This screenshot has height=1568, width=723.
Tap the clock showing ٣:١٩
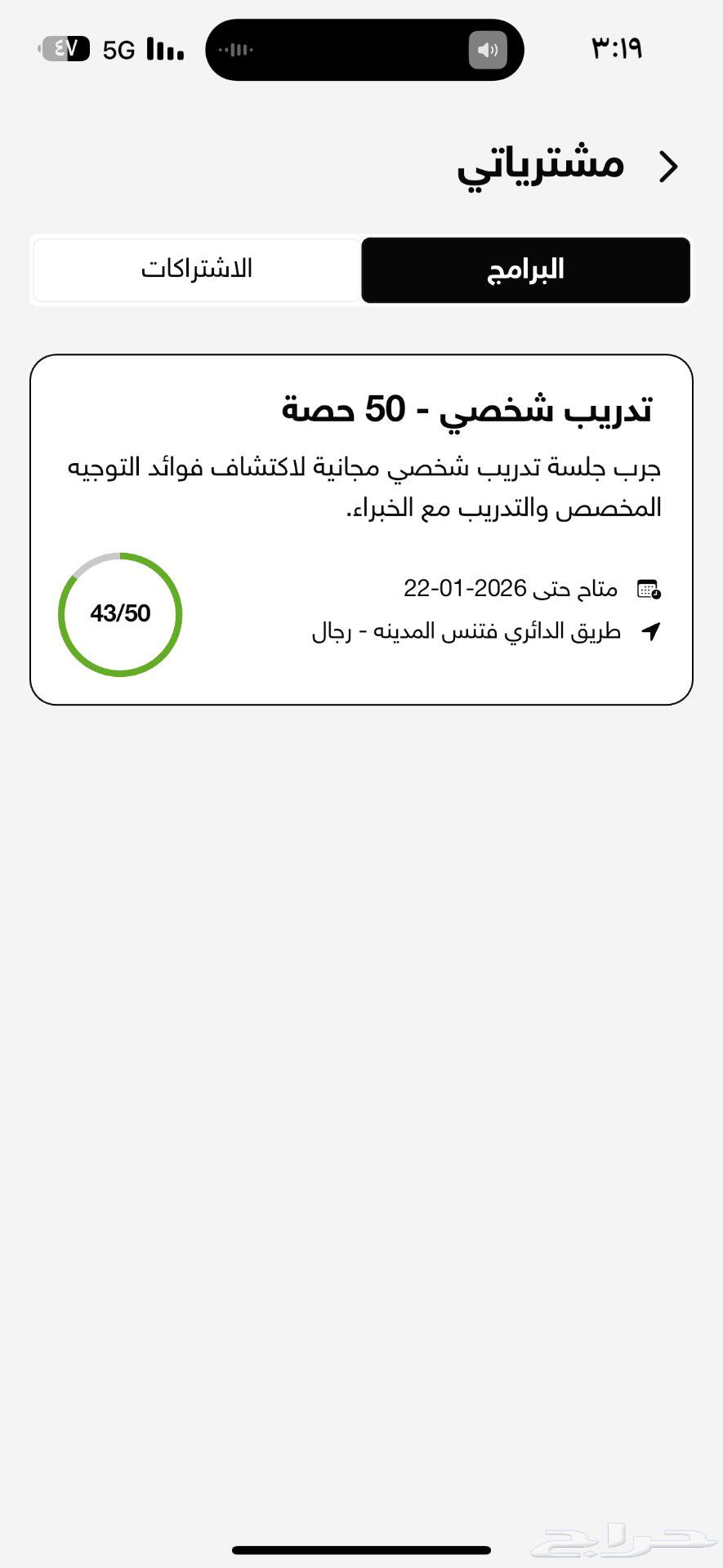tap(618, 49)
